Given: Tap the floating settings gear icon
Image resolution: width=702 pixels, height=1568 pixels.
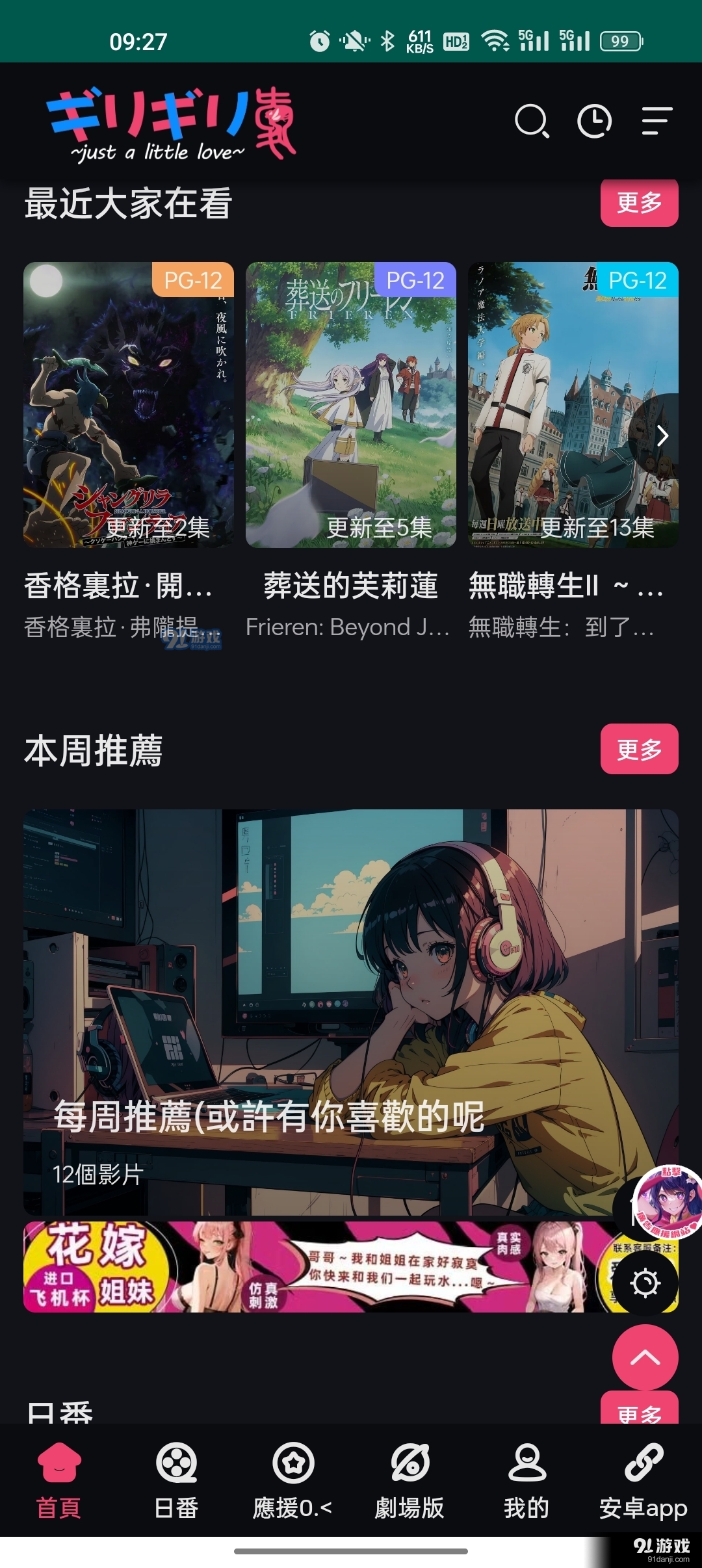Looking at the screenshot, I should [x=645, y=1283].
